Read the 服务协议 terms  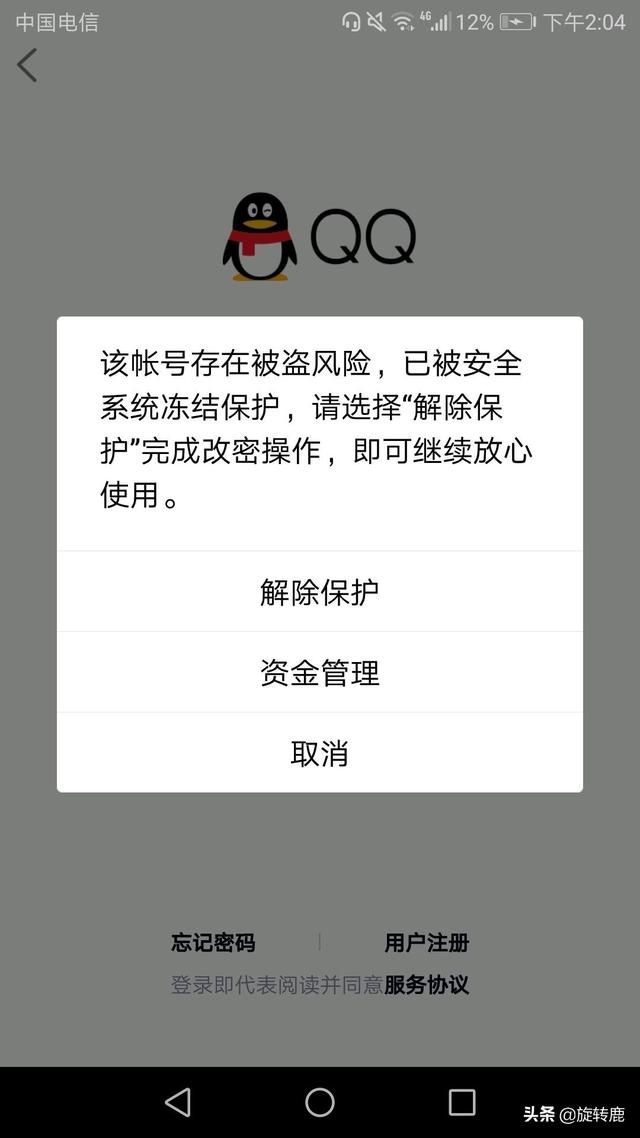[x=427, y=985]
